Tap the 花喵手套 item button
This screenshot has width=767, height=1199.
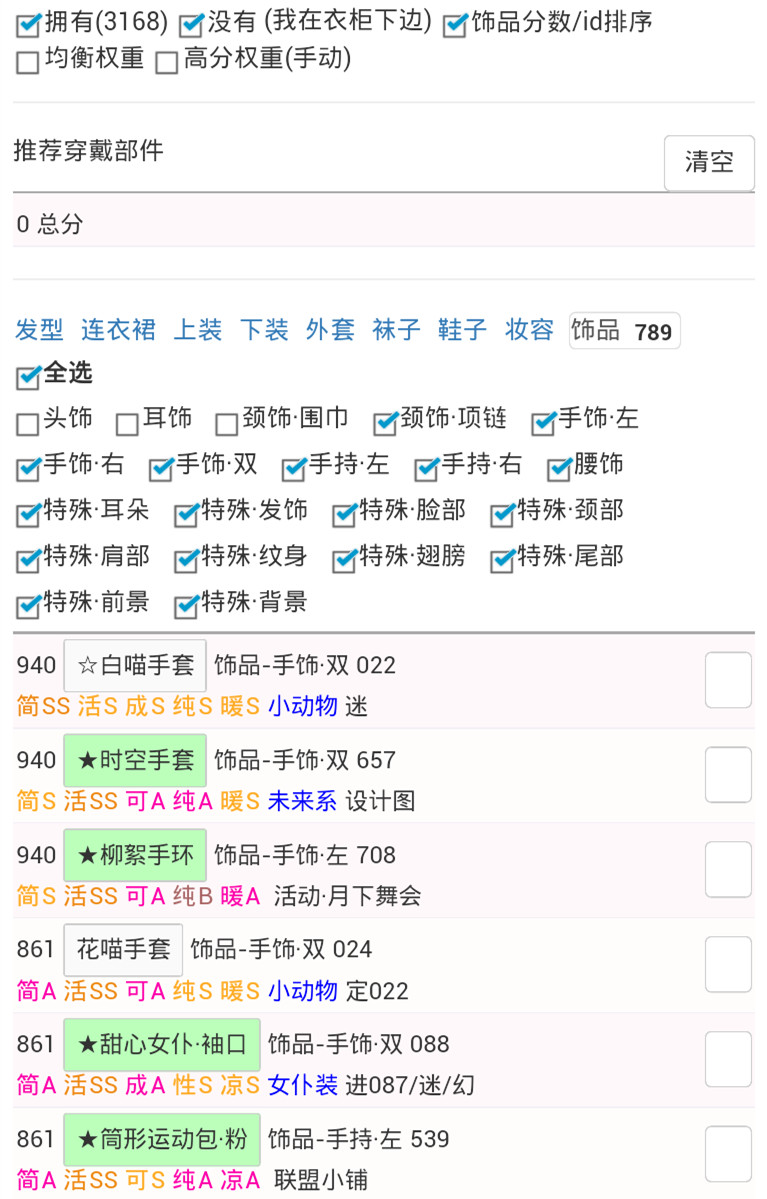[x=124, y=950]
